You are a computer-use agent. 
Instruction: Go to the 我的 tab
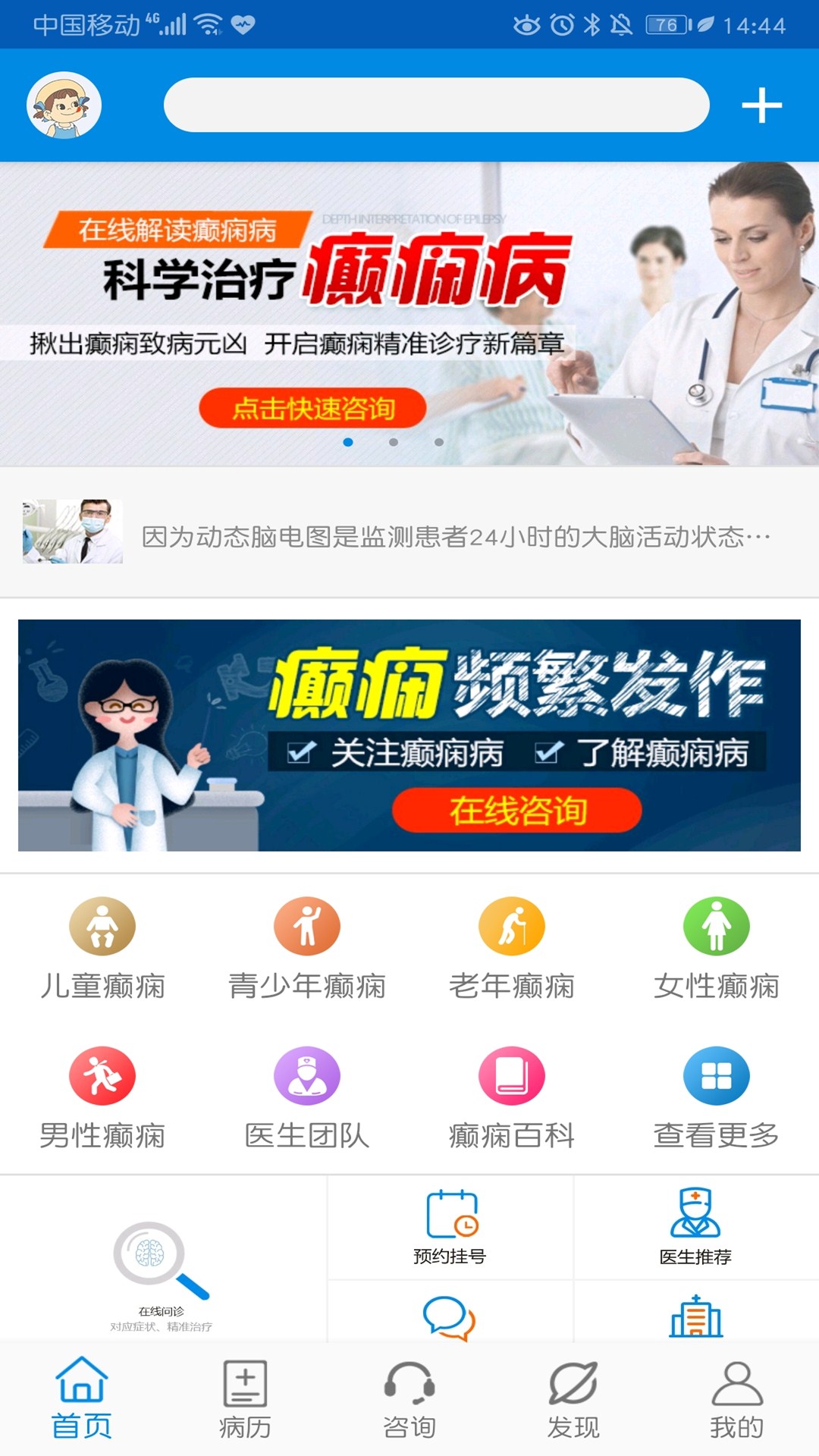point(737,1400)
